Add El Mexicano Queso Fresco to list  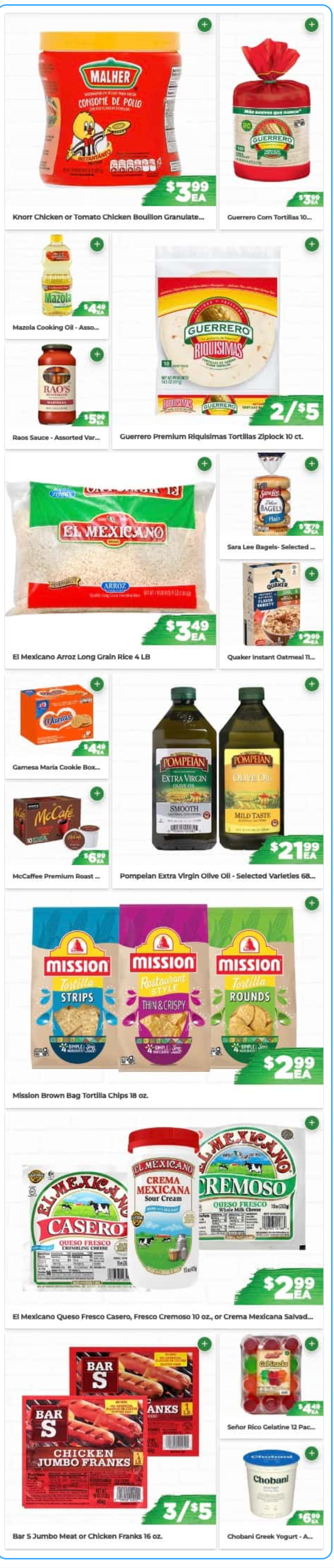(x=311, y=1122)
